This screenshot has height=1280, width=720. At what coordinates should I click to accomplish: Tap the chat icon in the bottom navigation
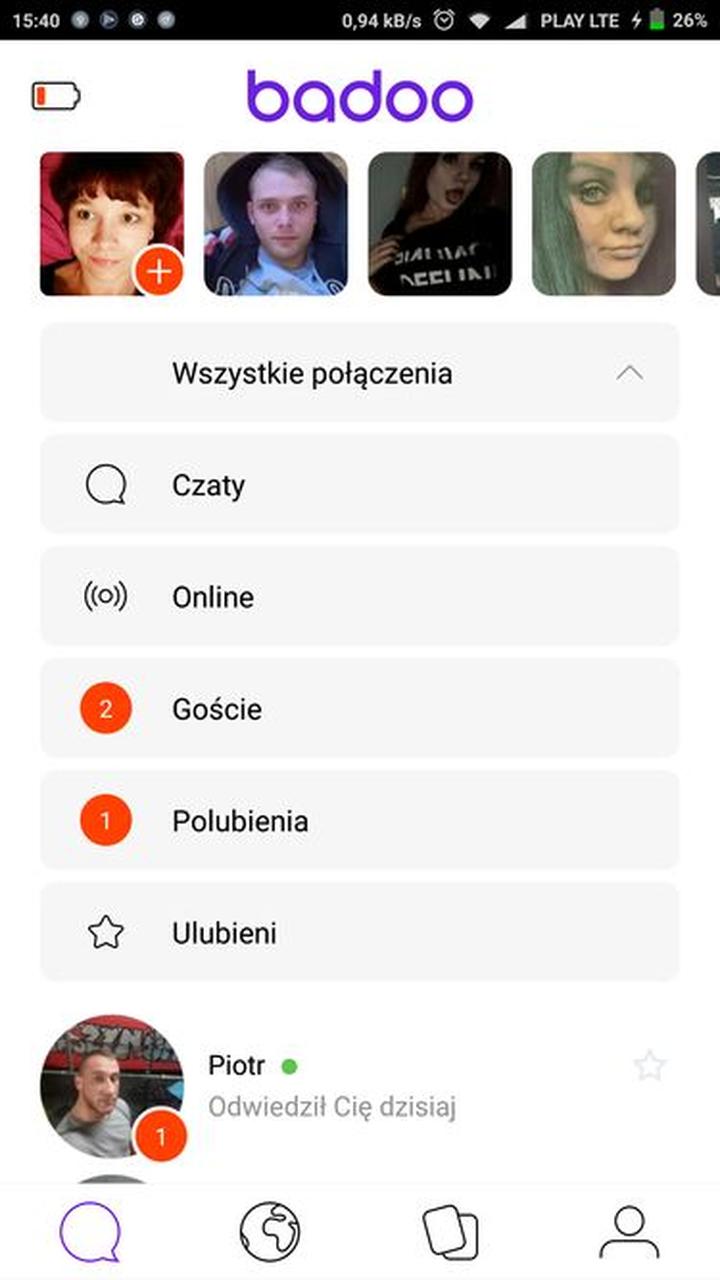(x=90, y=1232)
